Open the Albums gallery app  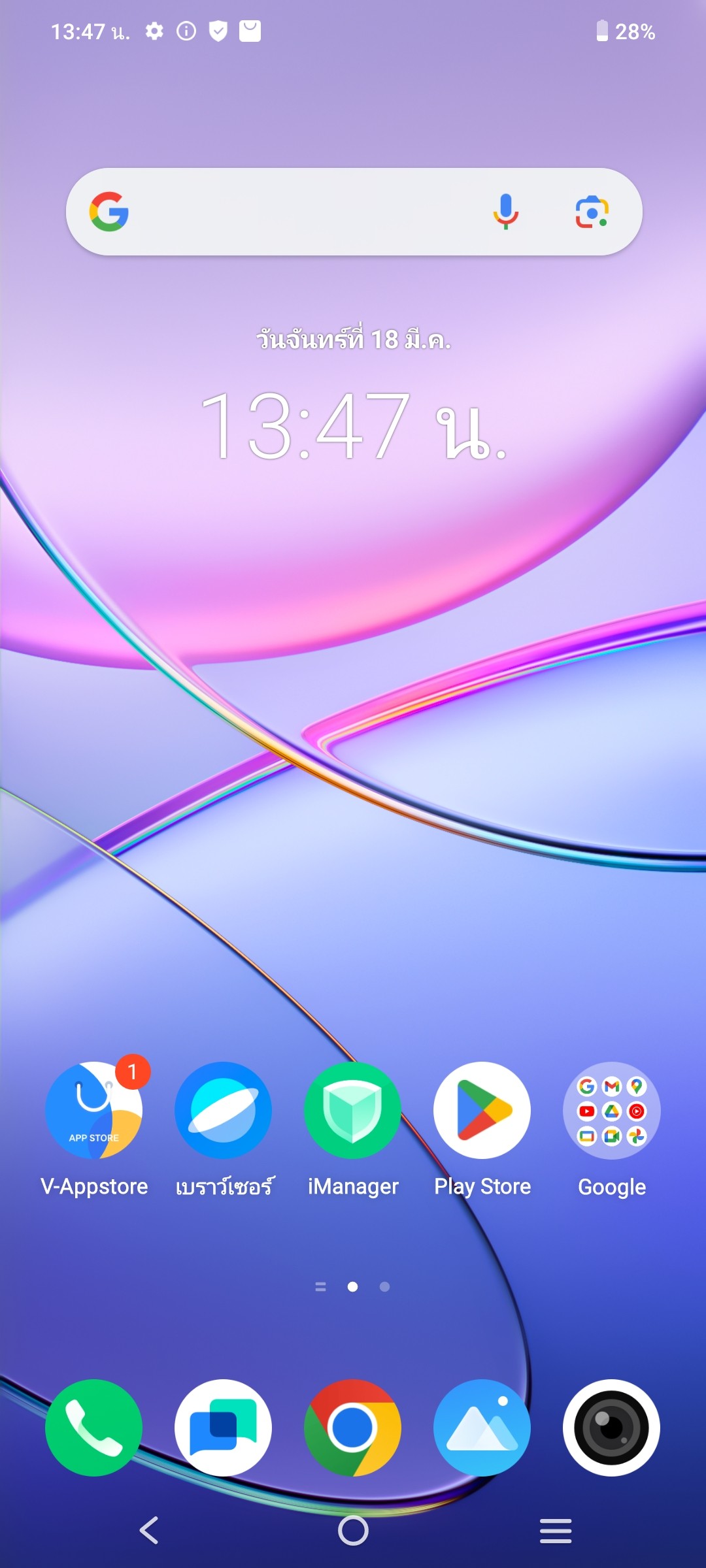pyautogui.click(x=482, y=1428)
